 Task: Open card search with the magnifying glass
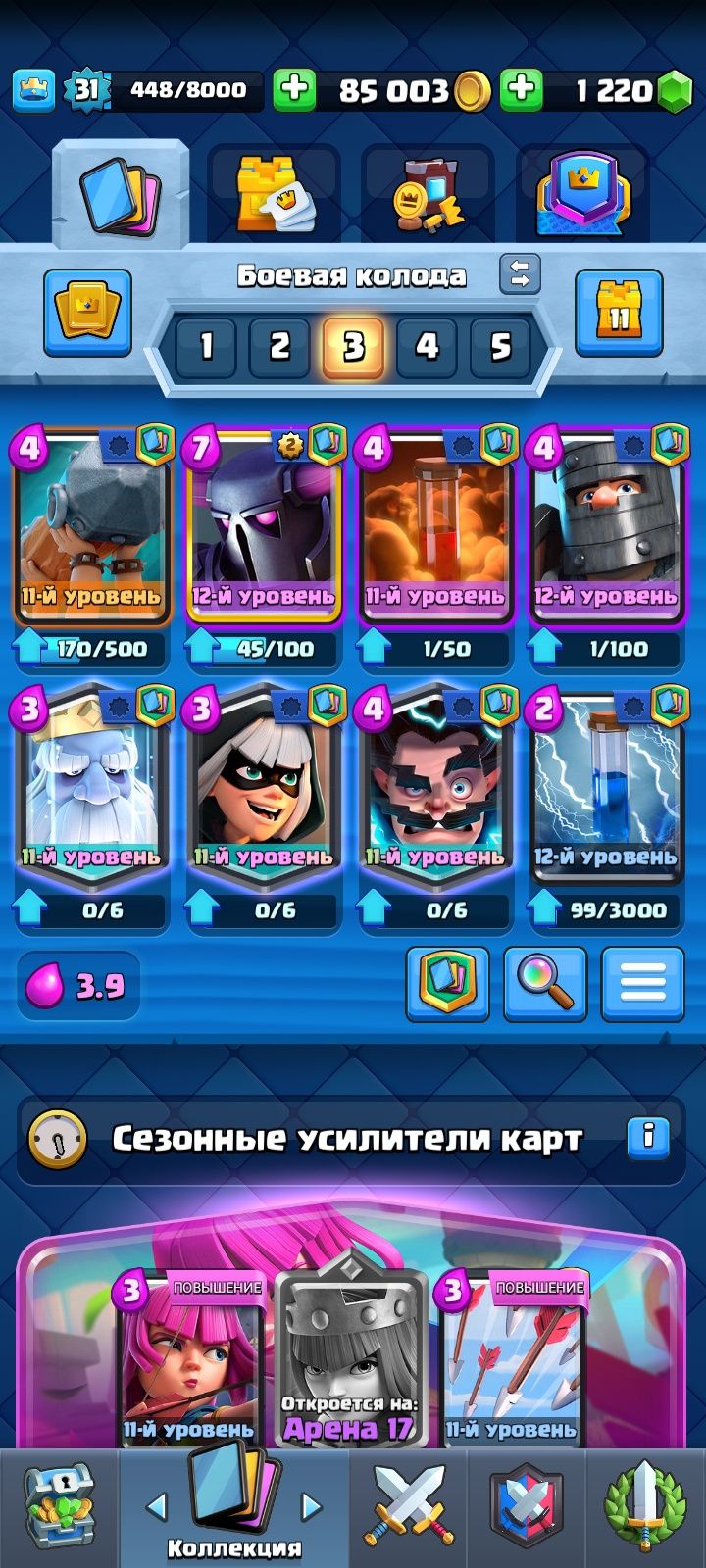(x=545, y=983)
